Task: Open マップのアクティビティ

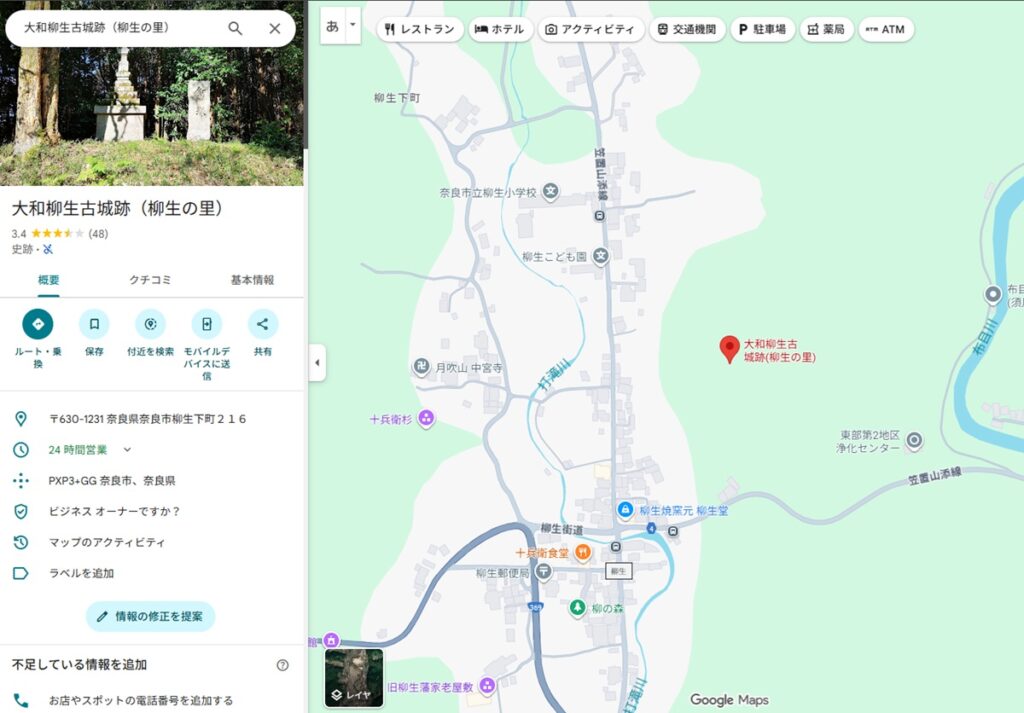Action: pos(107,542)
